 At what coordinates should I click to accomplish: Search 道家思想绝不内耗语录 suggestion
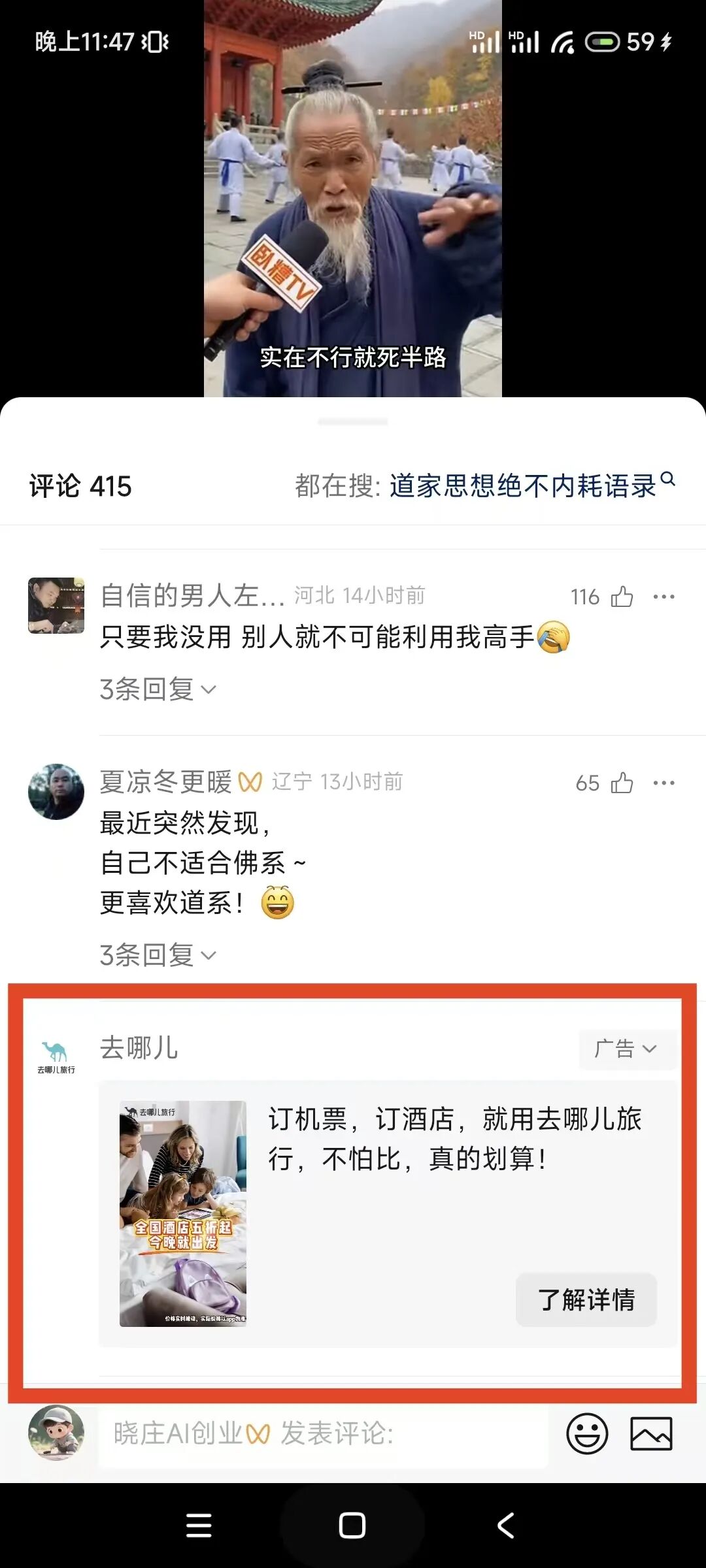pyautogui.click(x=523, y=486)
